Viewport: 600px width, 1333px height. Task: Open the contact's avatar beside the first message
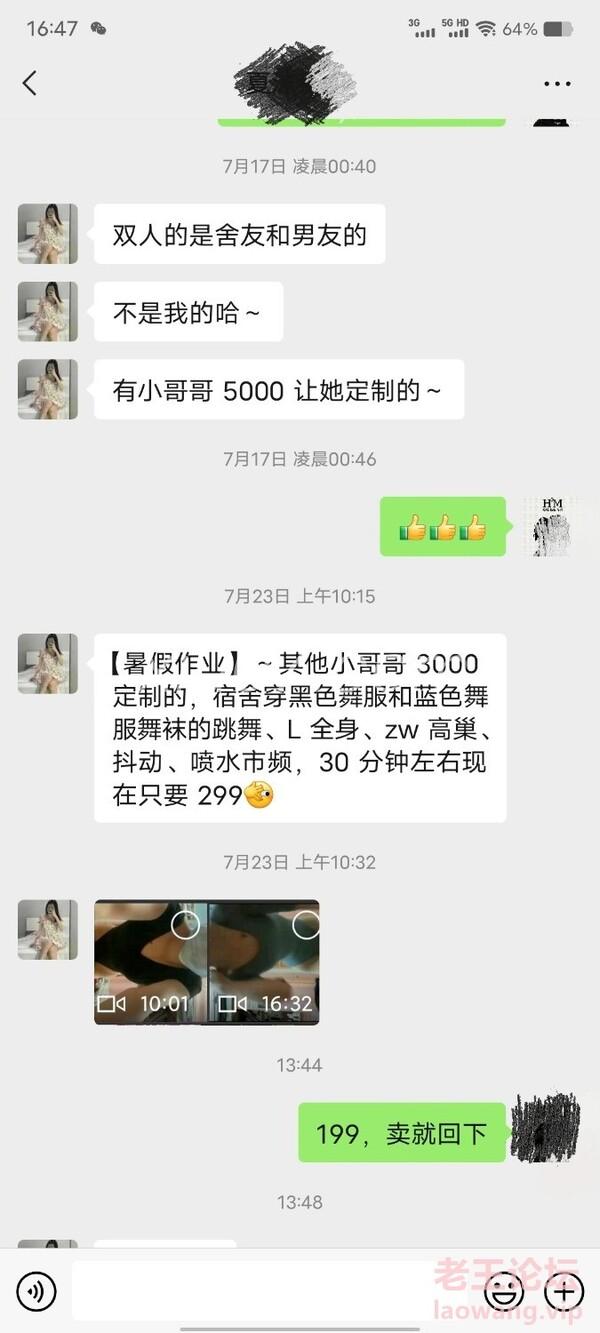(x=47, y=234)
